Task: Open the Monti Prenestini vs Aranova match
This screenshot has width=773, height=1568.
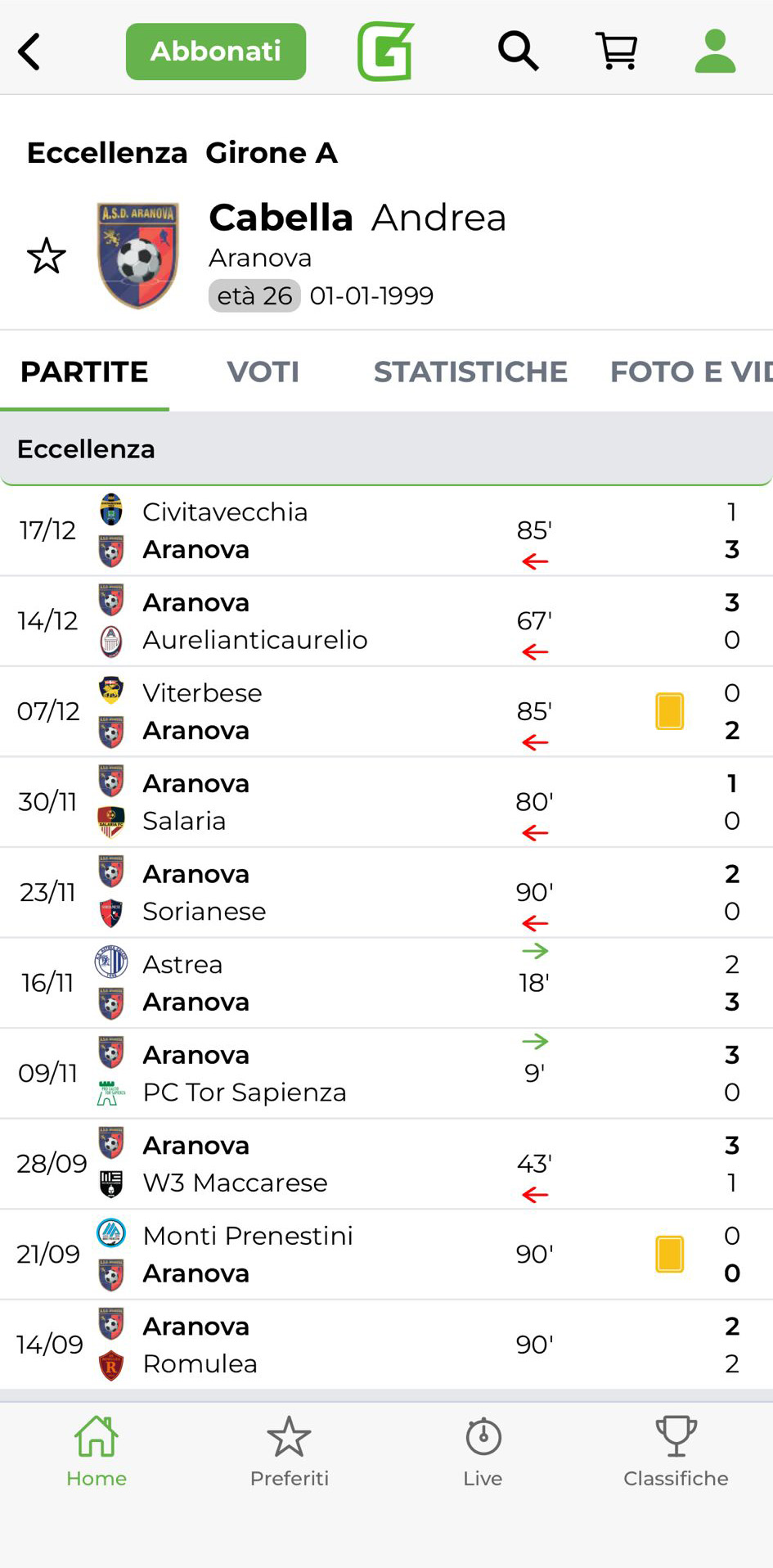Action: tap(386, 1255)
